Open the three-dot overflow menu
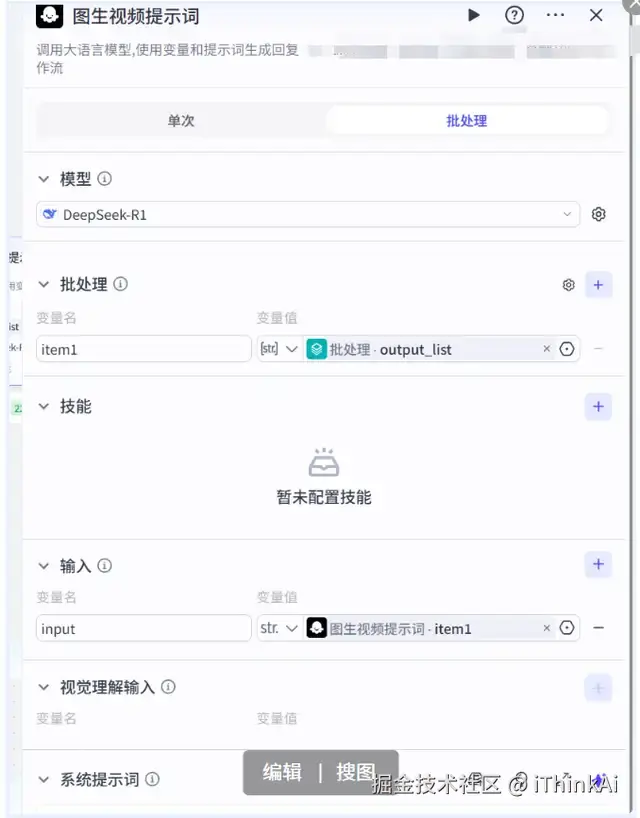This screenshot has height=818, width=640. click(x=555, y=15)
